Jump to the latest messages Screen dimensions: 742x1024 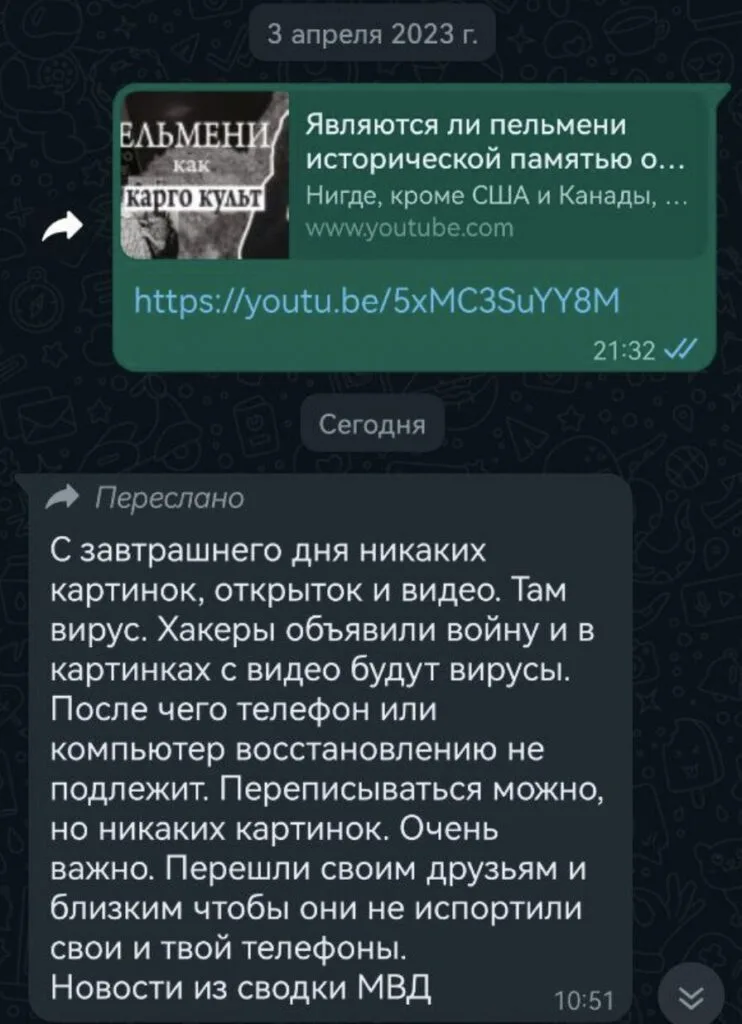pyautogui.click(x=692, y=999)
